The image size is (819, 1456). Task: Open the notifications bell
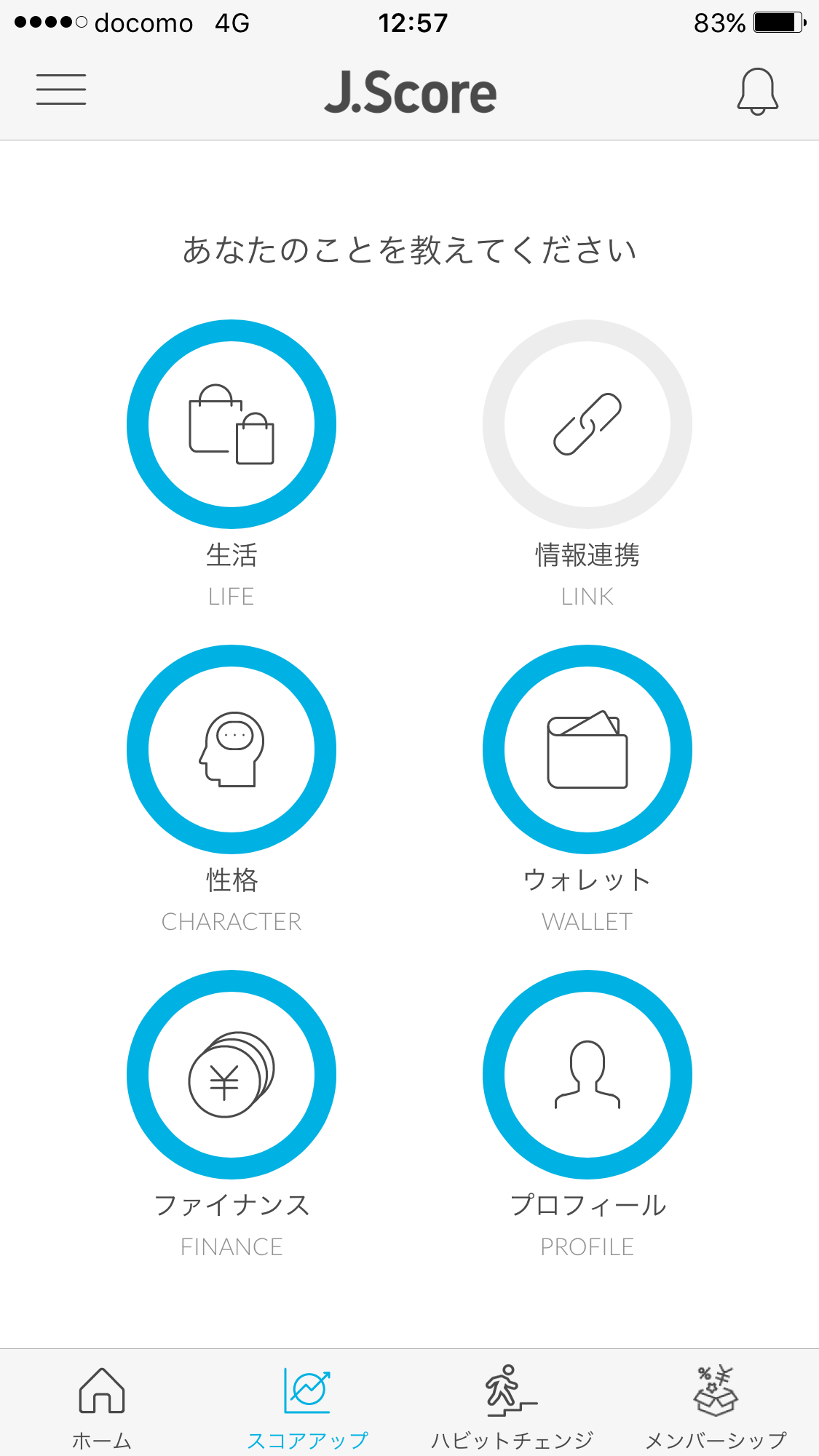point(757,92)
